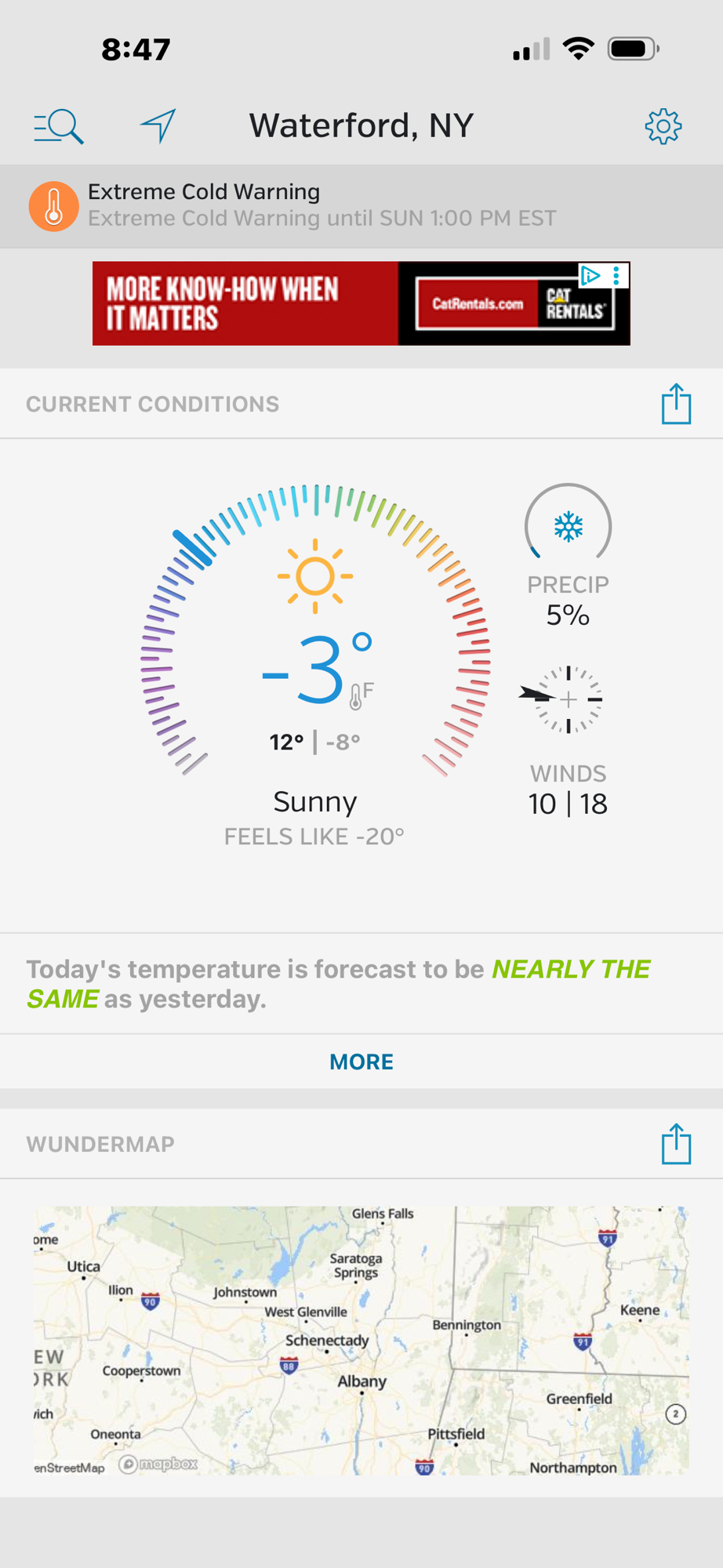Share the WunderMap
Screen dimensions: 723x1568
tap(676, 1144)
